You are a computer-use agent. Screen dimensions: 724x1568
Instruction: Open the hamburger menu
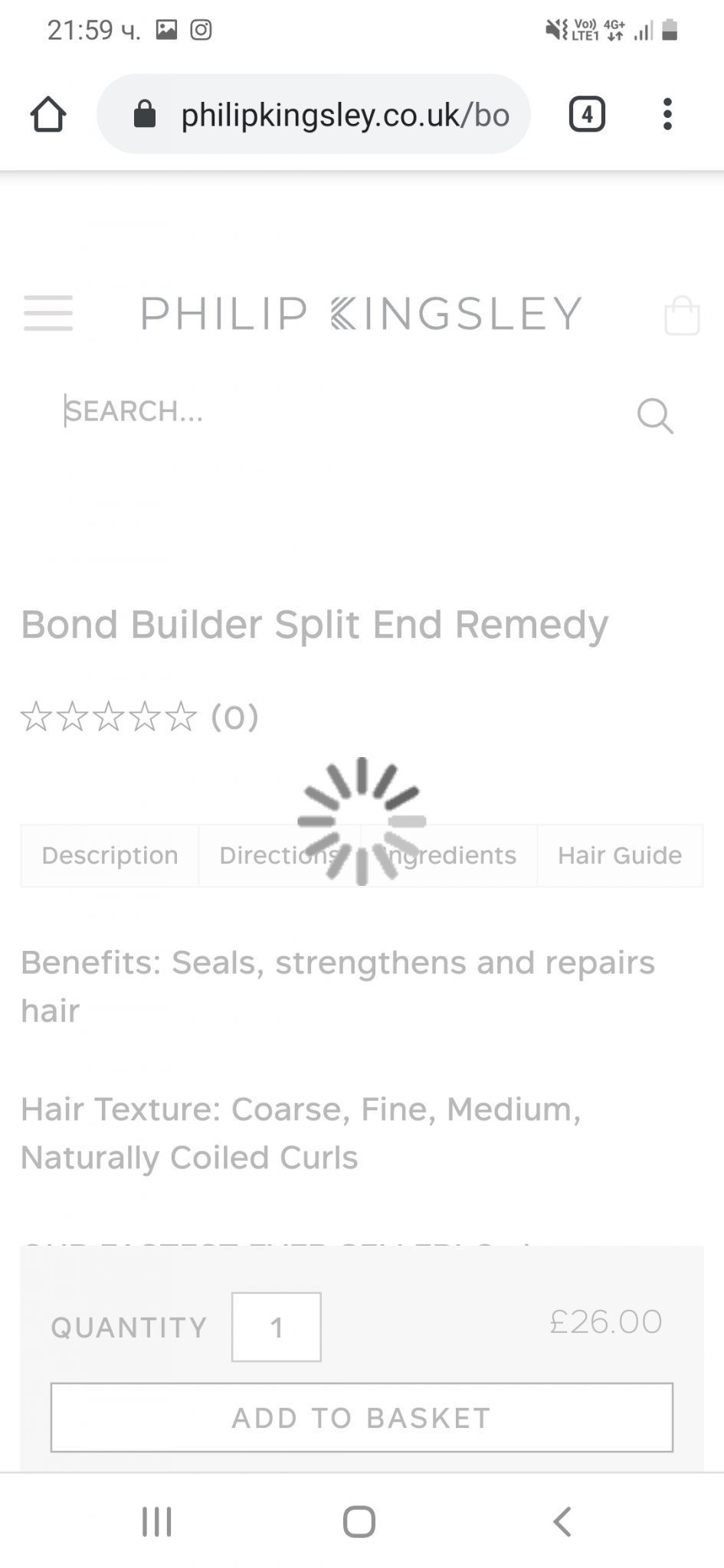point(48,313)
